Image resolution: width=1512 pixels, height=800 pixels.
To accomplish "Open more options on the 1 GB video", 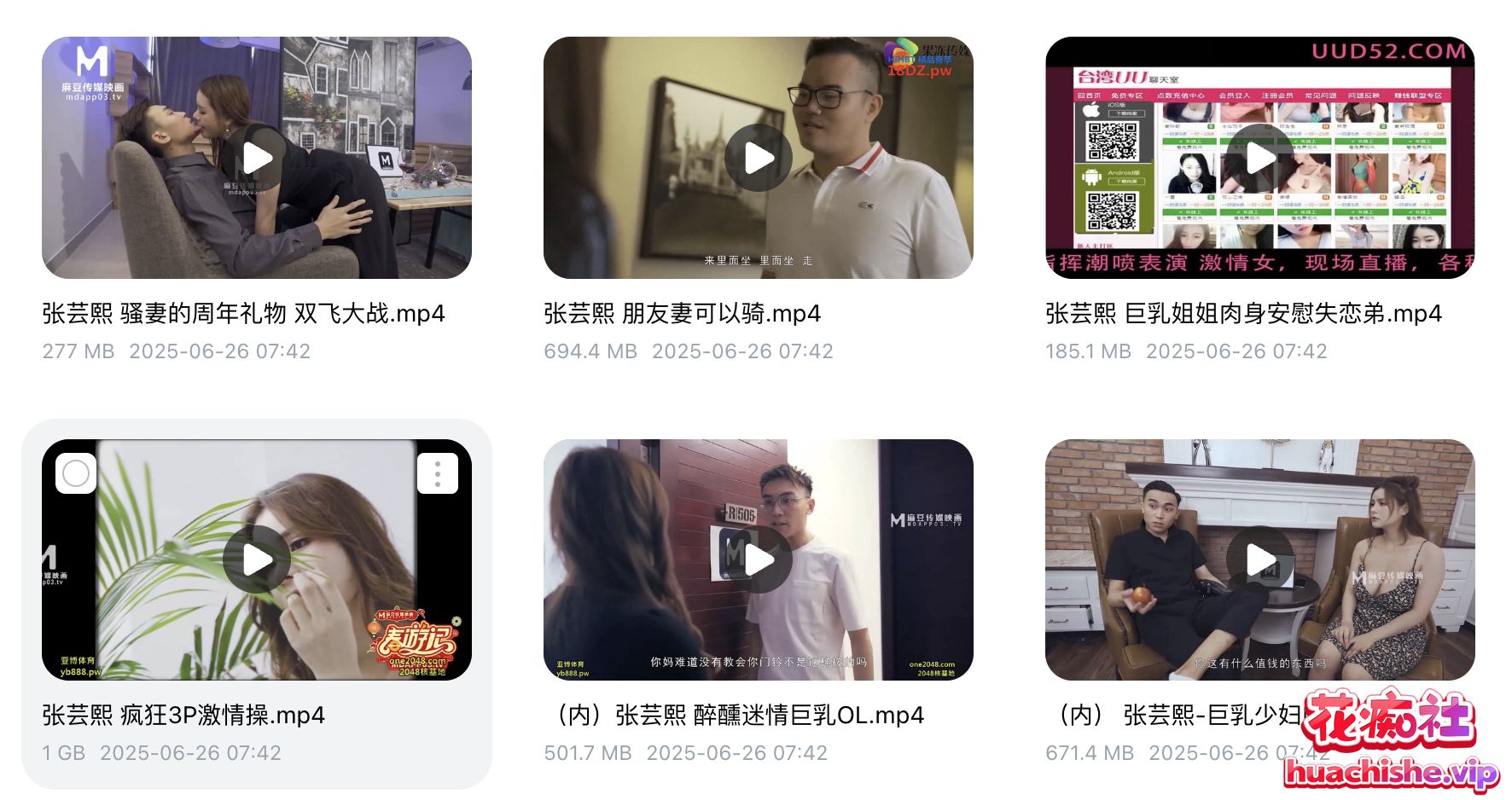I will click(x=438, y=473).
